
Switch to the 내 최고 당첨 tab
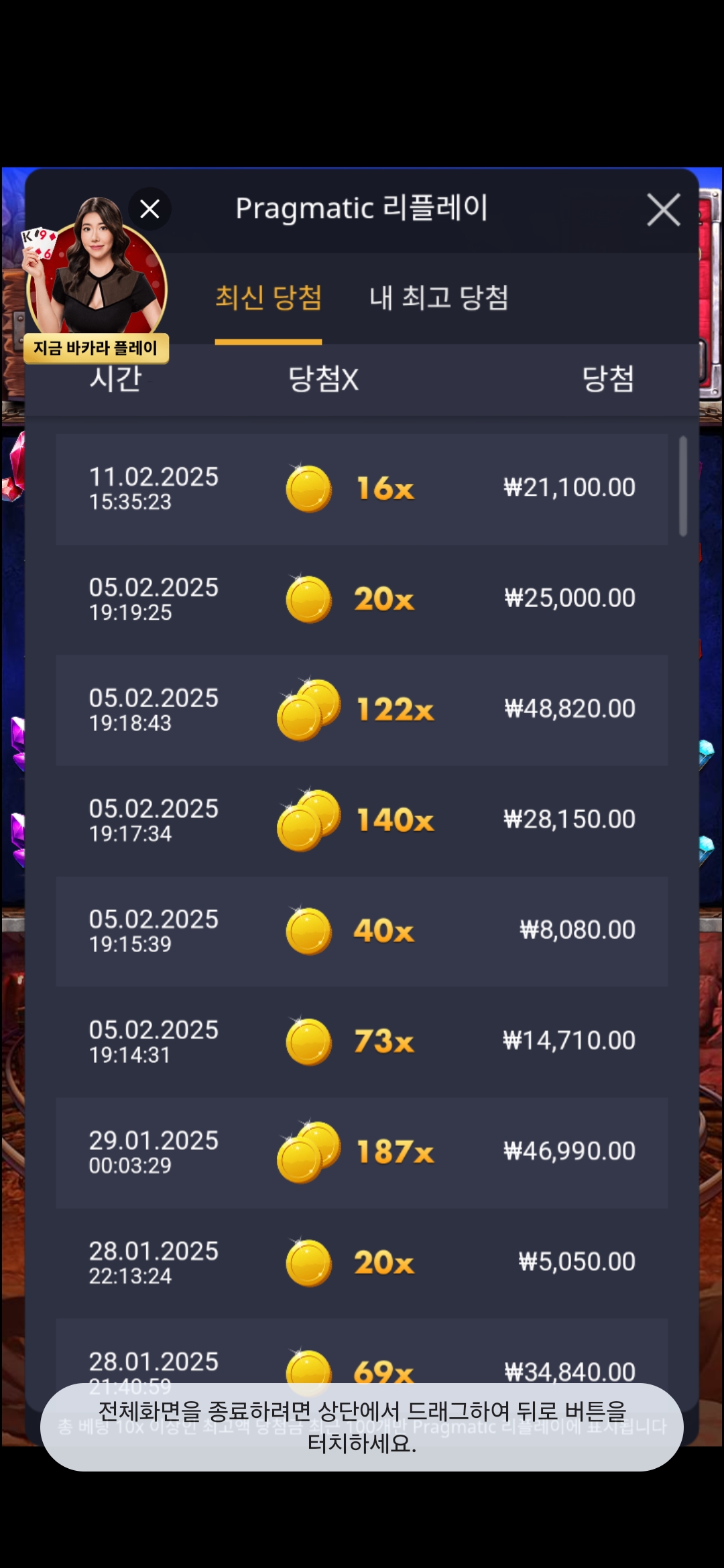coord(439,298)
